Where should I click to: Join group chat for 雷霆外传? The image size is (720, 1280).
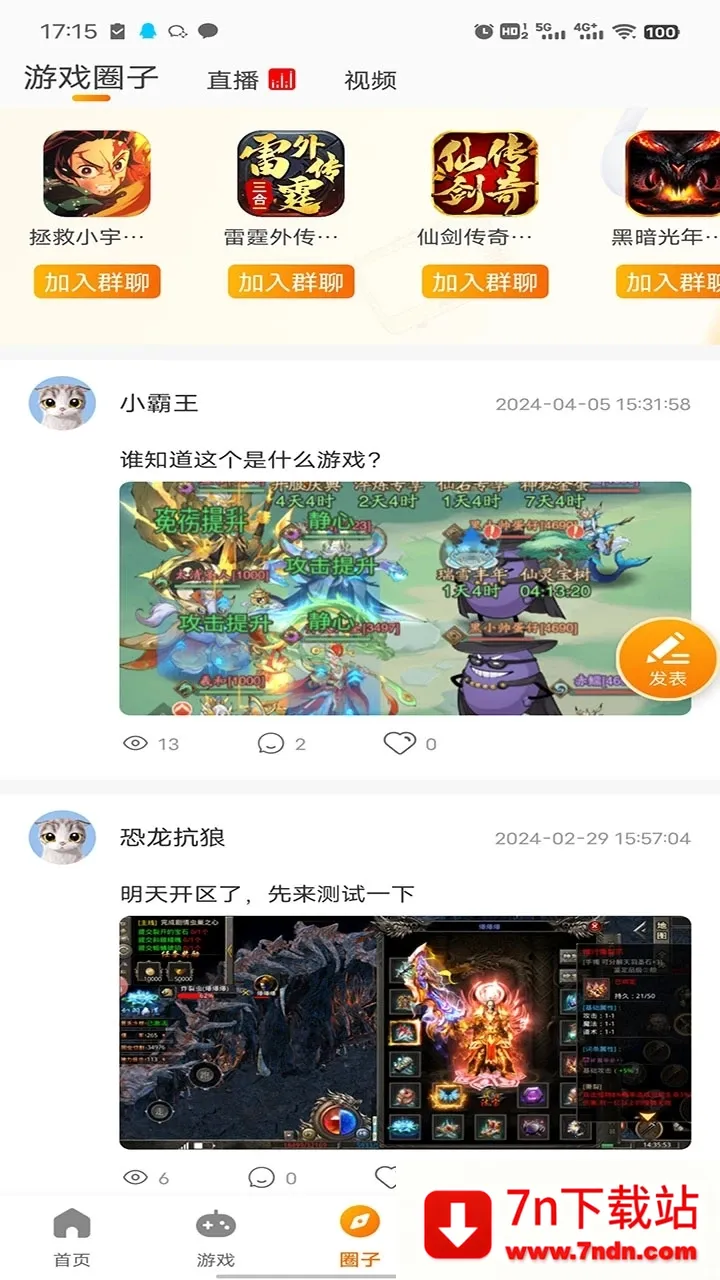tap(291, 282)
